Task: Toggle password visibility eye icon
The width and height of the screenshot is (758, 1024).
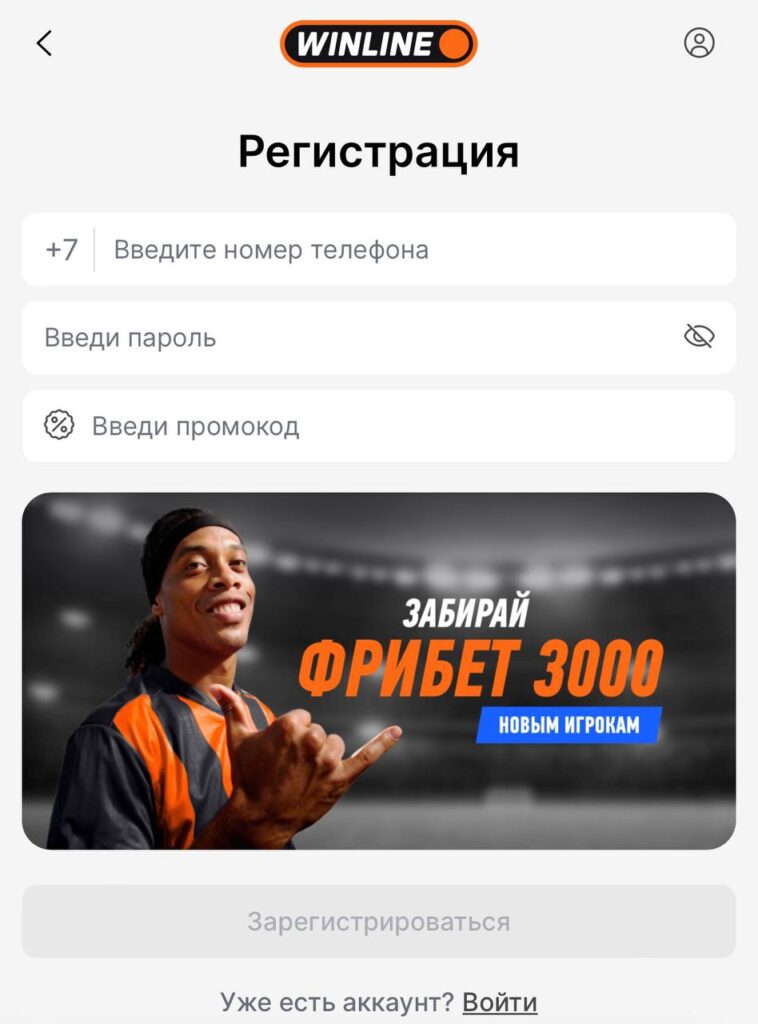Action: click(x=698, y=337)
